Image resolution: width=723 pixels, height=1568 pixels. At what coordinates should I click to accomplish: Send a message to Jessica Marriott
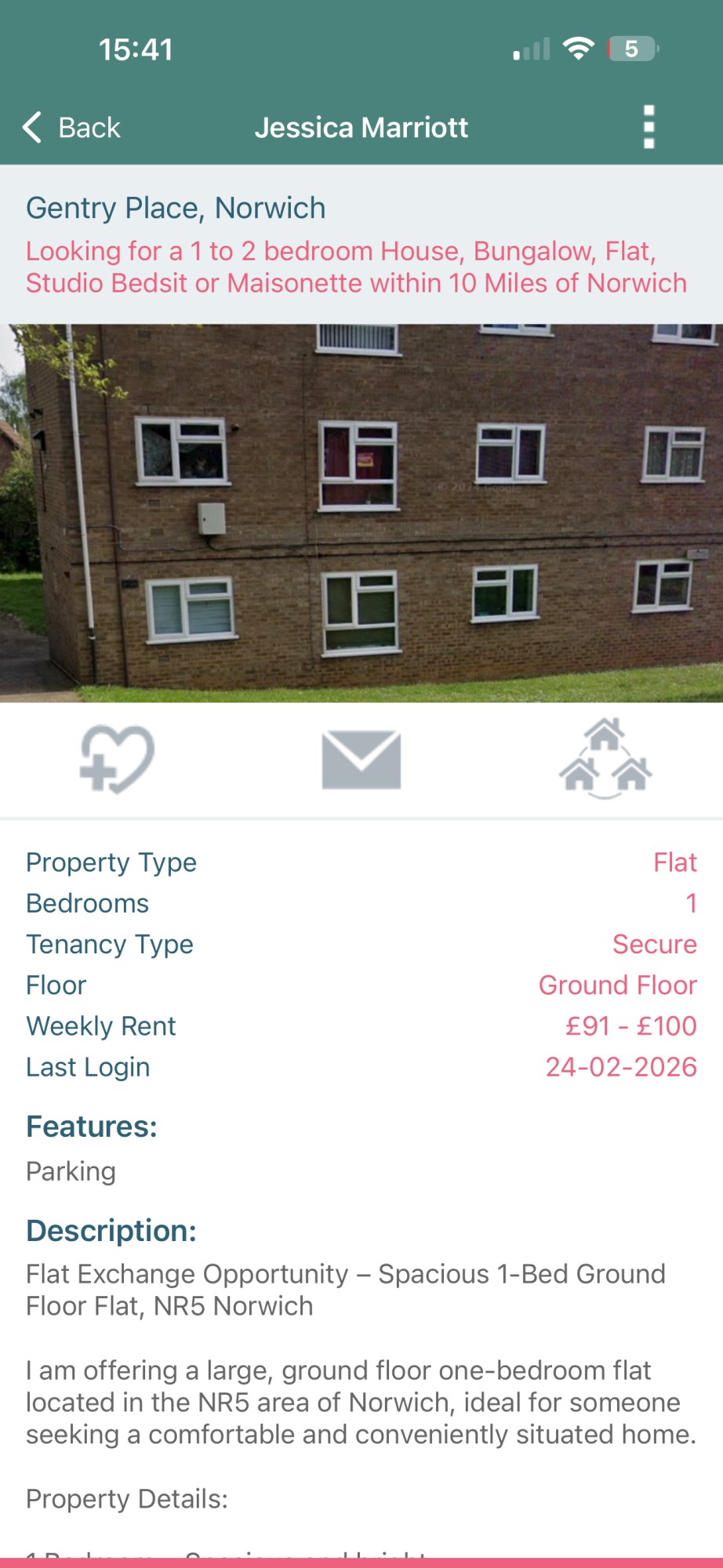tap(361, 759)
